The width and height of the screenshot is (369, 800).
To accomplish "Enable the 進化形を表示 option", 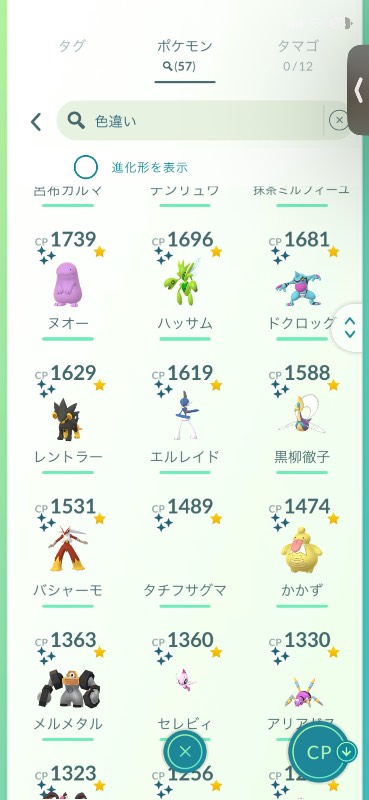I will pyautogui.click(x=86, y=167).
